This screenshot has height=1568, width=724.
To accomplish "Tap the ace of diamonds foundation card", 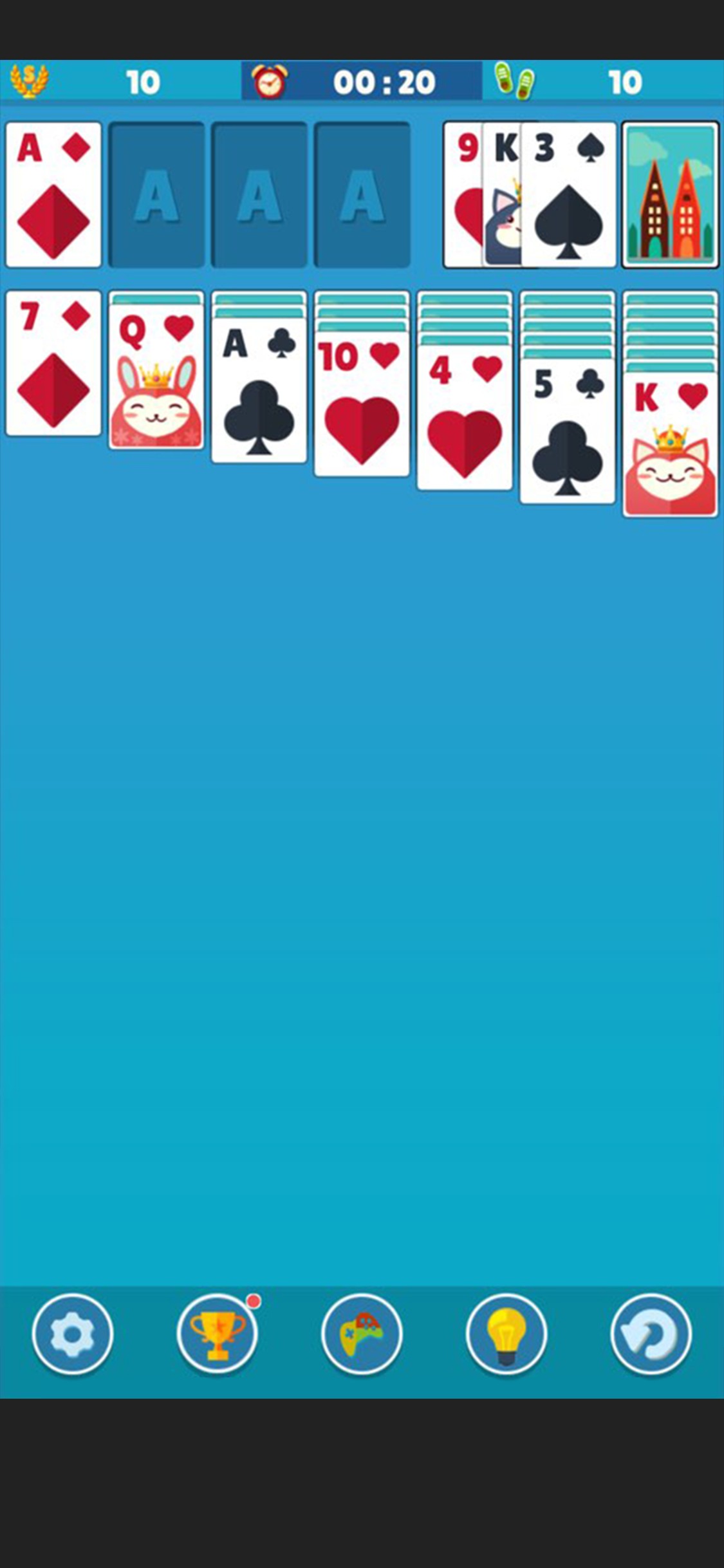I will [x=53, y=194].
